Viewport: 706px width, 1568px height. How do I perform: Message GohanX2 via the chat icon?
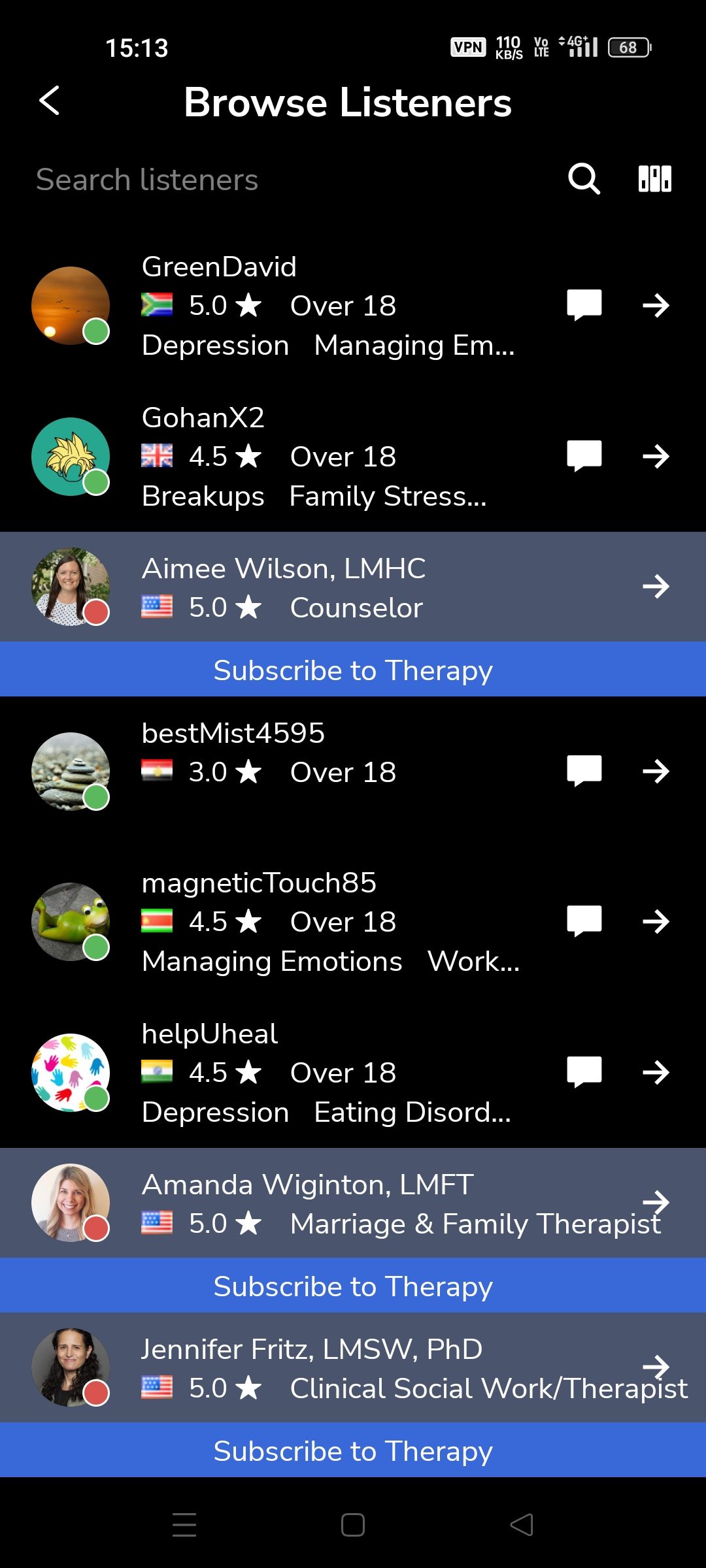pyautogui.click(x=584, y=456)
